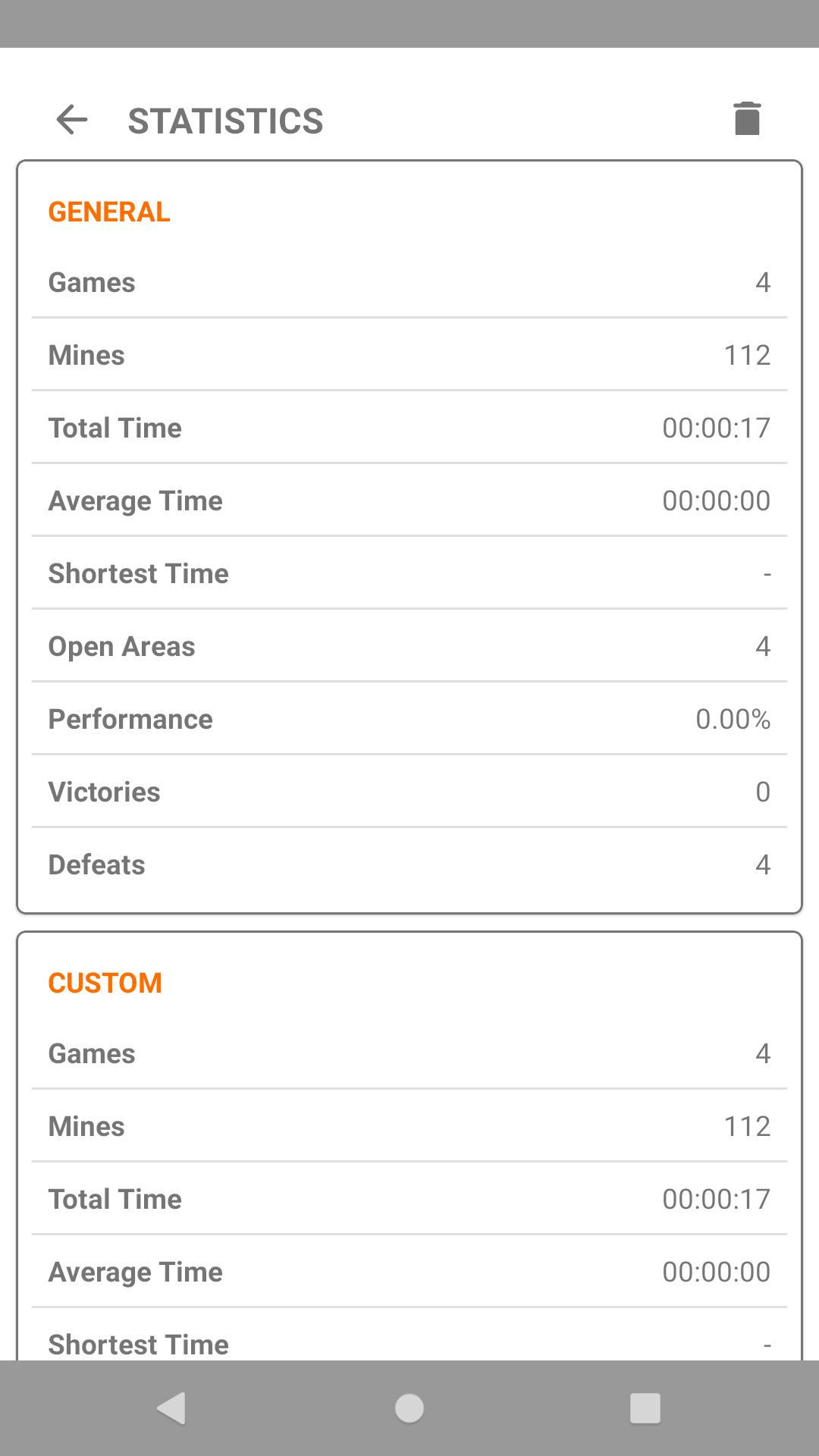819x1456 pixels.
Task: Go back using the app bar arrow
Action: pos(72,120)
